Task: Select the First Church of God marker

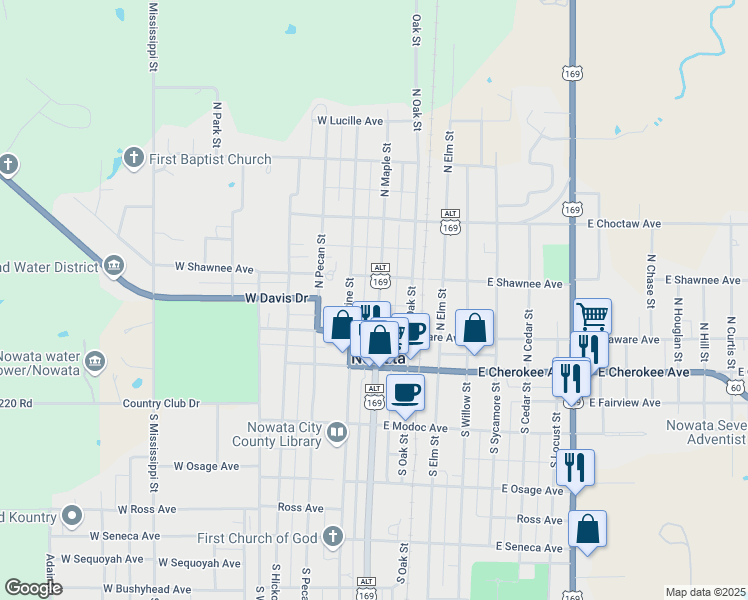Action: (x=332, y=537)
